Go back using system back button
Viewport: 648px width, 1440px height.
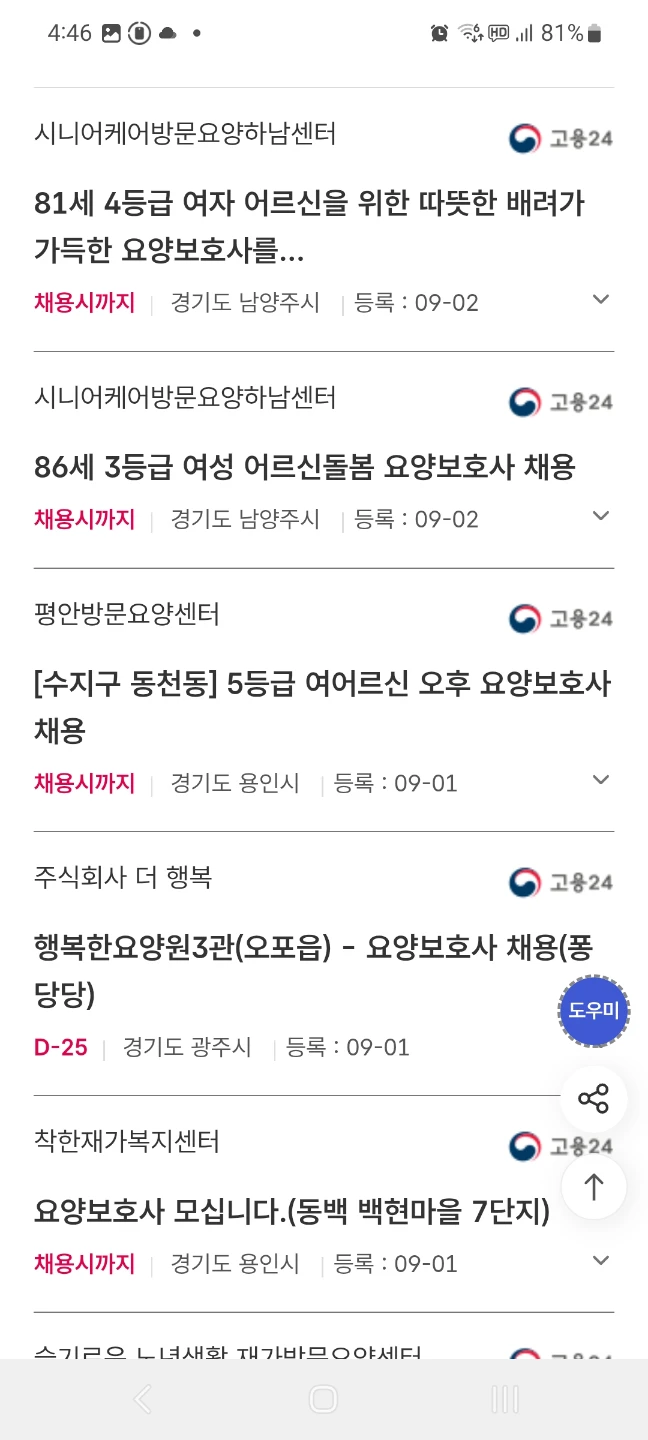tap(143, 1399)
